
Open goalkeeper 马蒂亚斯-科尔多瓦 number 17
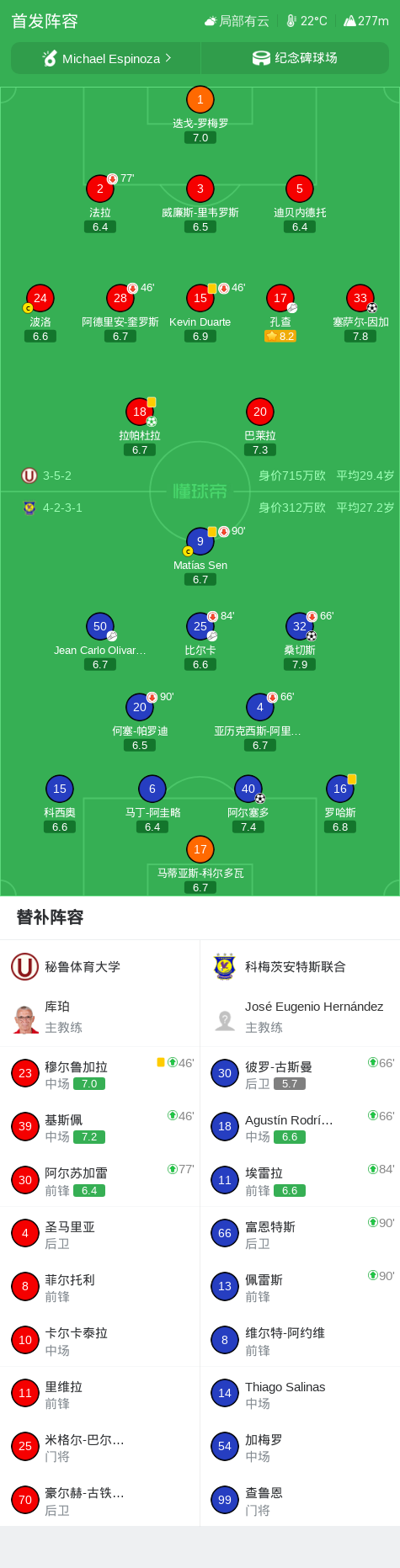click(200, 864)
